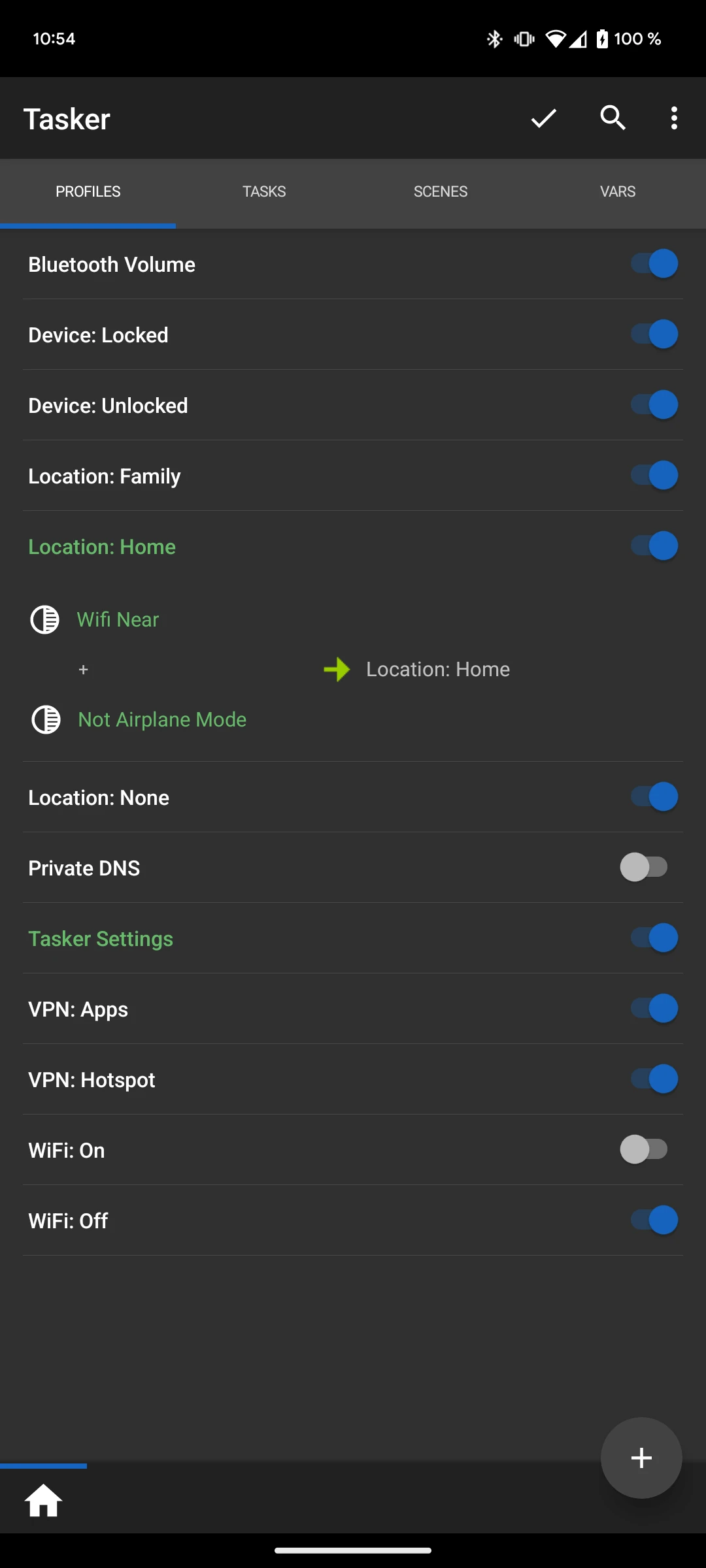Toggle off the Device: Locked profile

[654, 335]
